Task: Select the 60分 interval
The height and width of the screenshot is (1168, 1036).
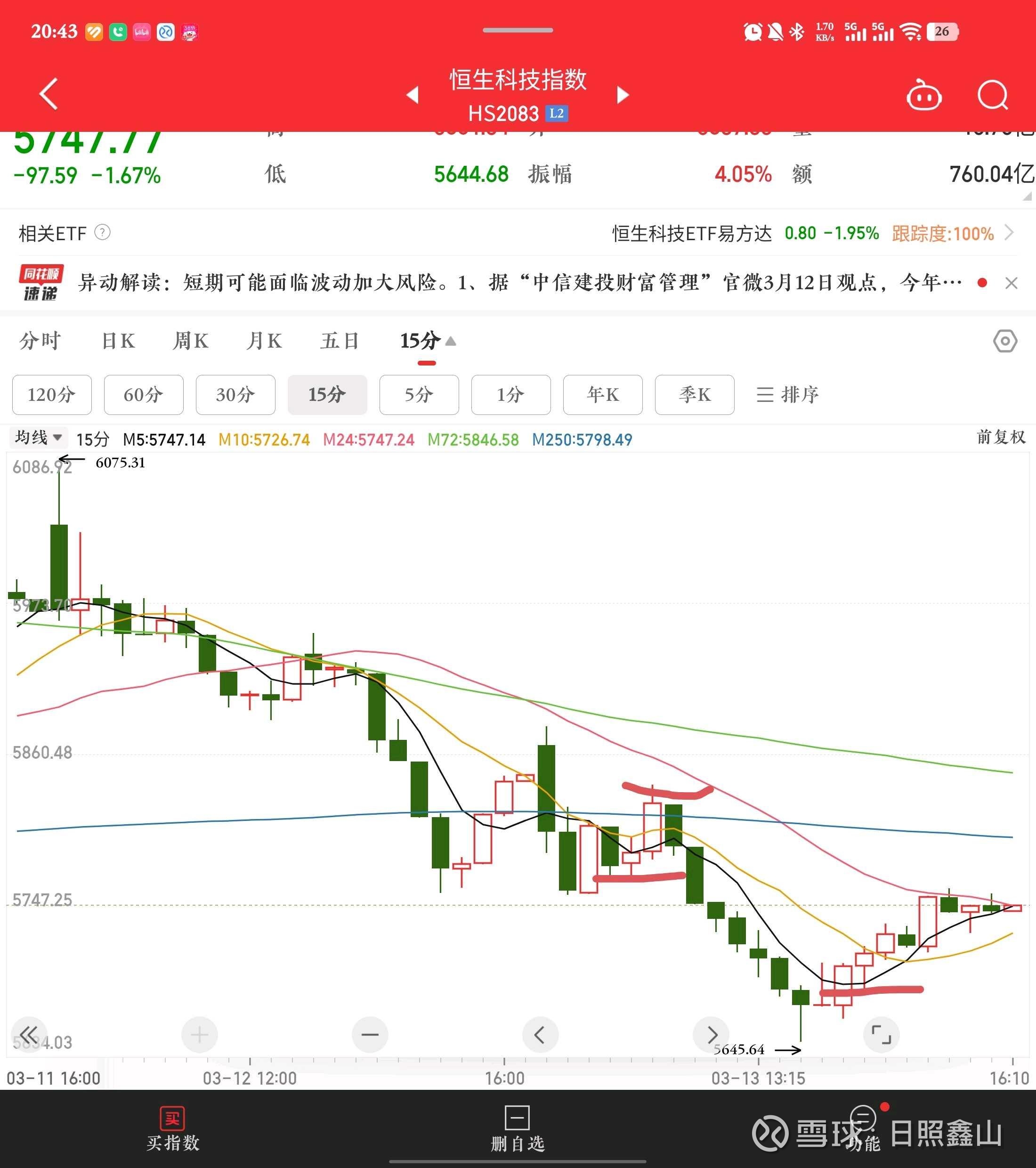Action: (144, 395)
